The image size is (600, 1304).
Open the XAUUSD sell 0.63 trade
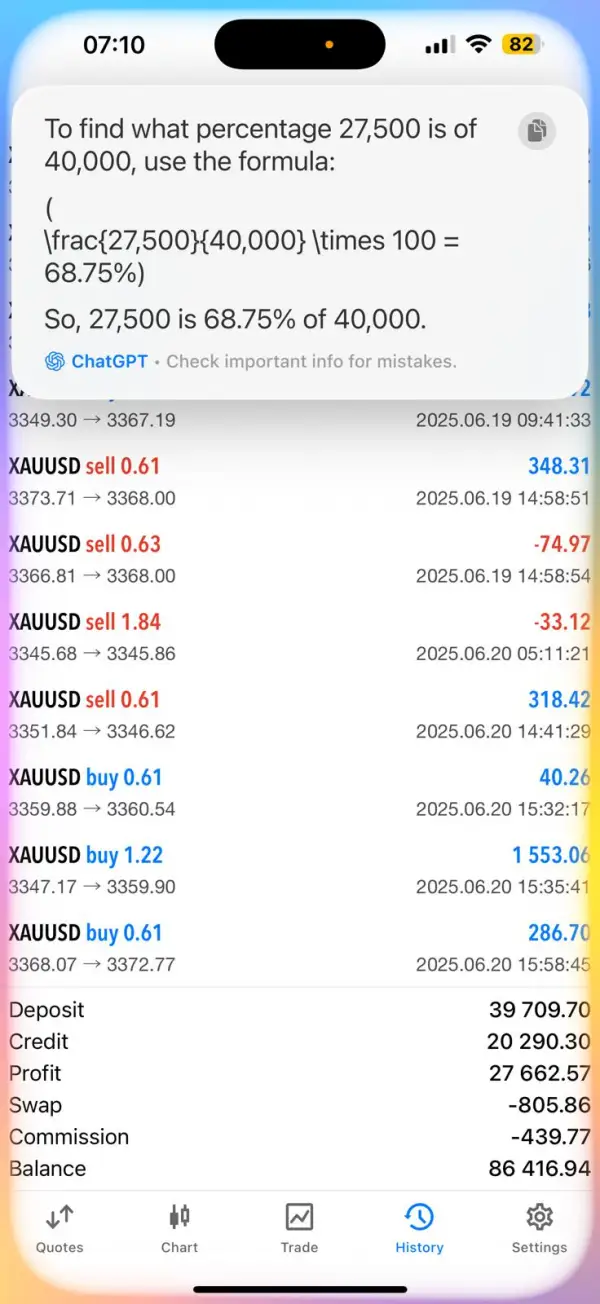[x=299, y=559]
